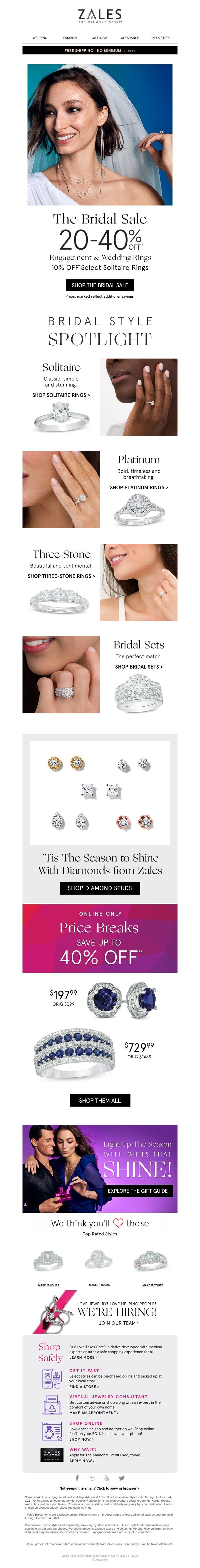Open Find a Store link

click(160, 38)
